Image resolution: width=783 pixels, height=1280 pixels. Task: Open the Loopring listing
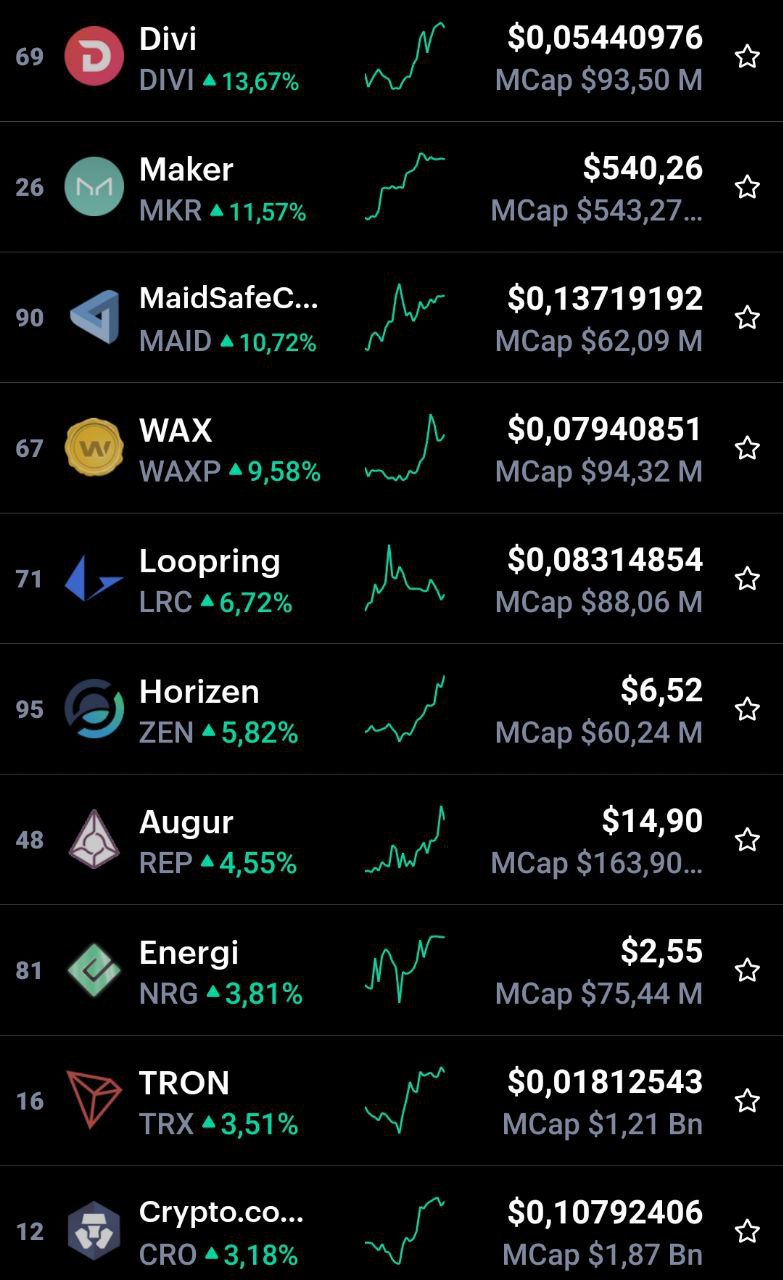[x=391, y=579]
